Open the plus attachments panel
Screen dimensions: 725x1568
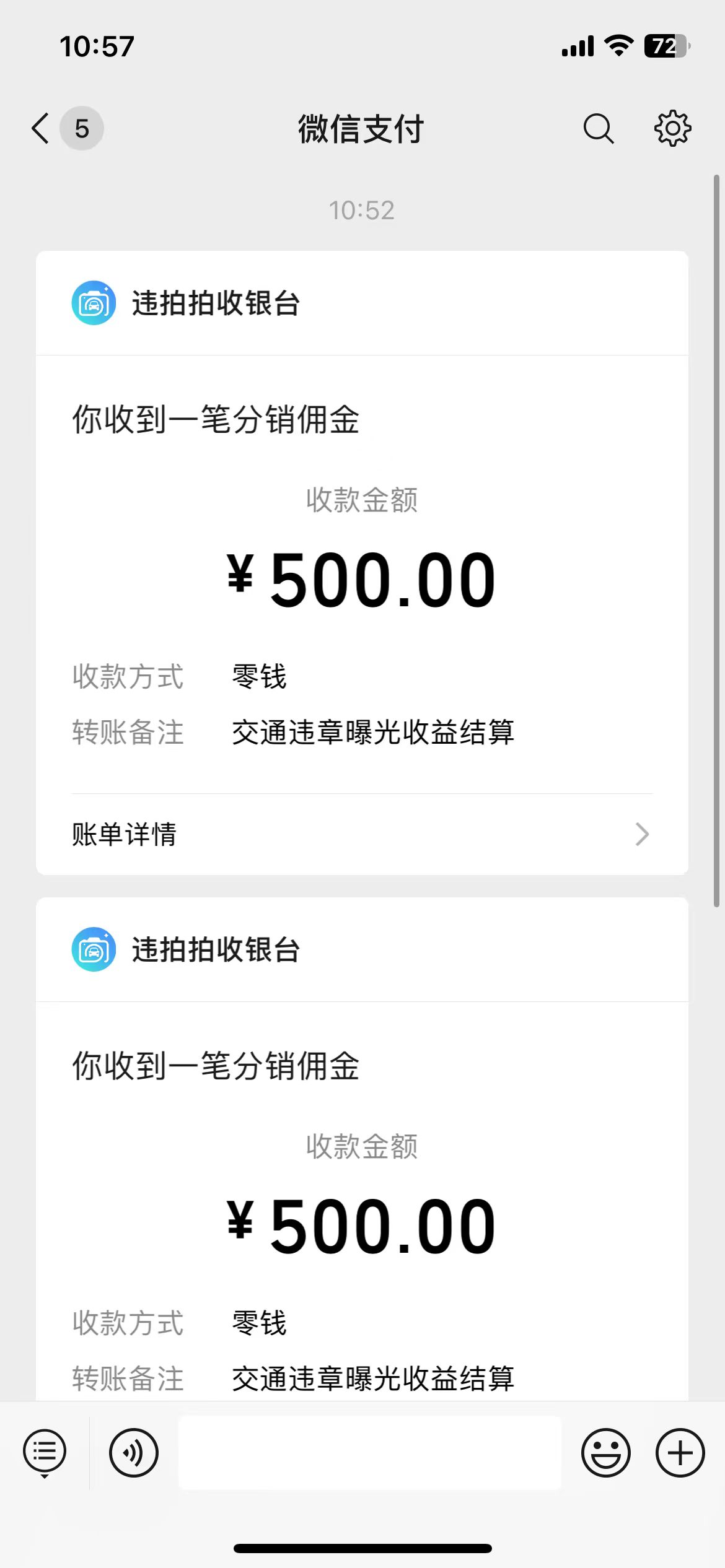coord(680,1452)
